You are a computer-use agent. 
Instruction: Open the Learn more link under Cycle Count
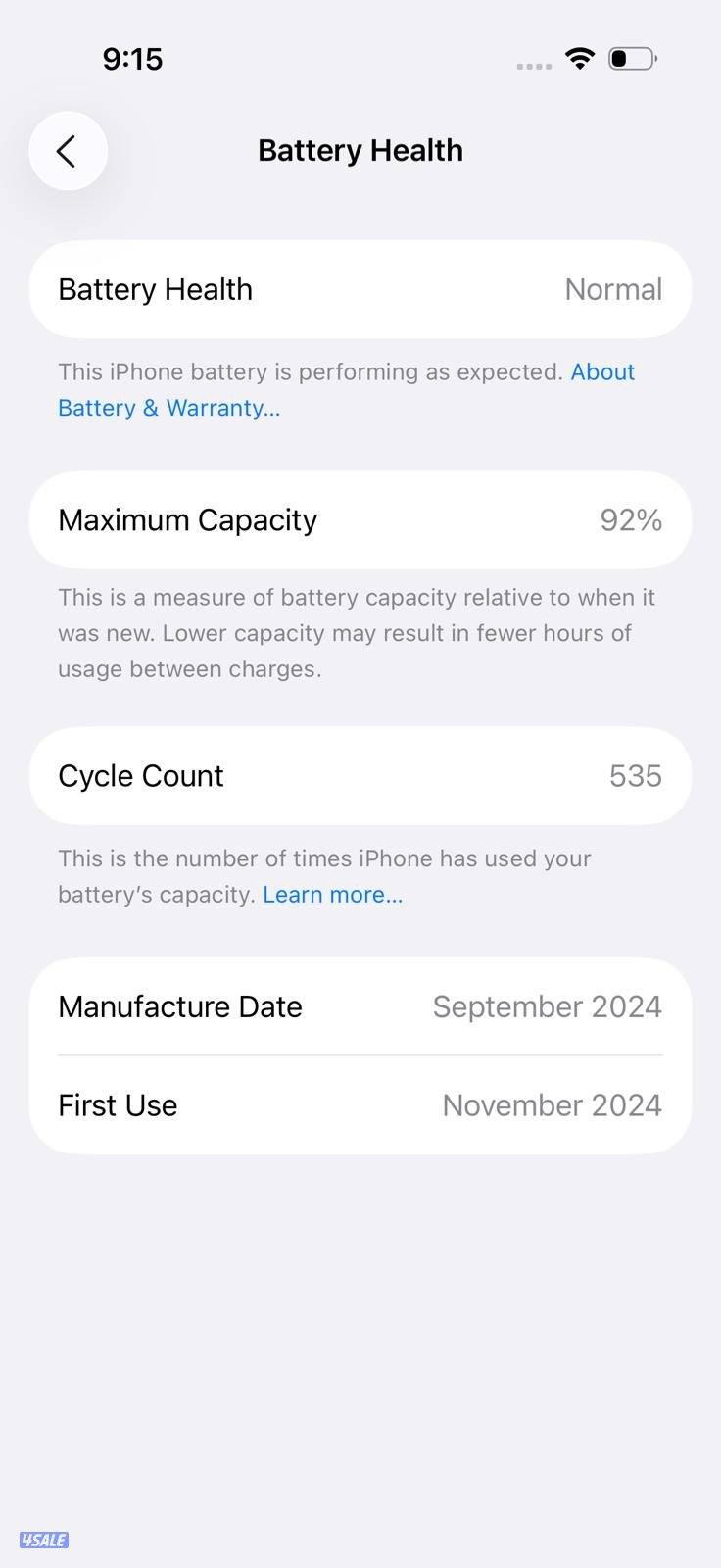click(x=332, y=894)
